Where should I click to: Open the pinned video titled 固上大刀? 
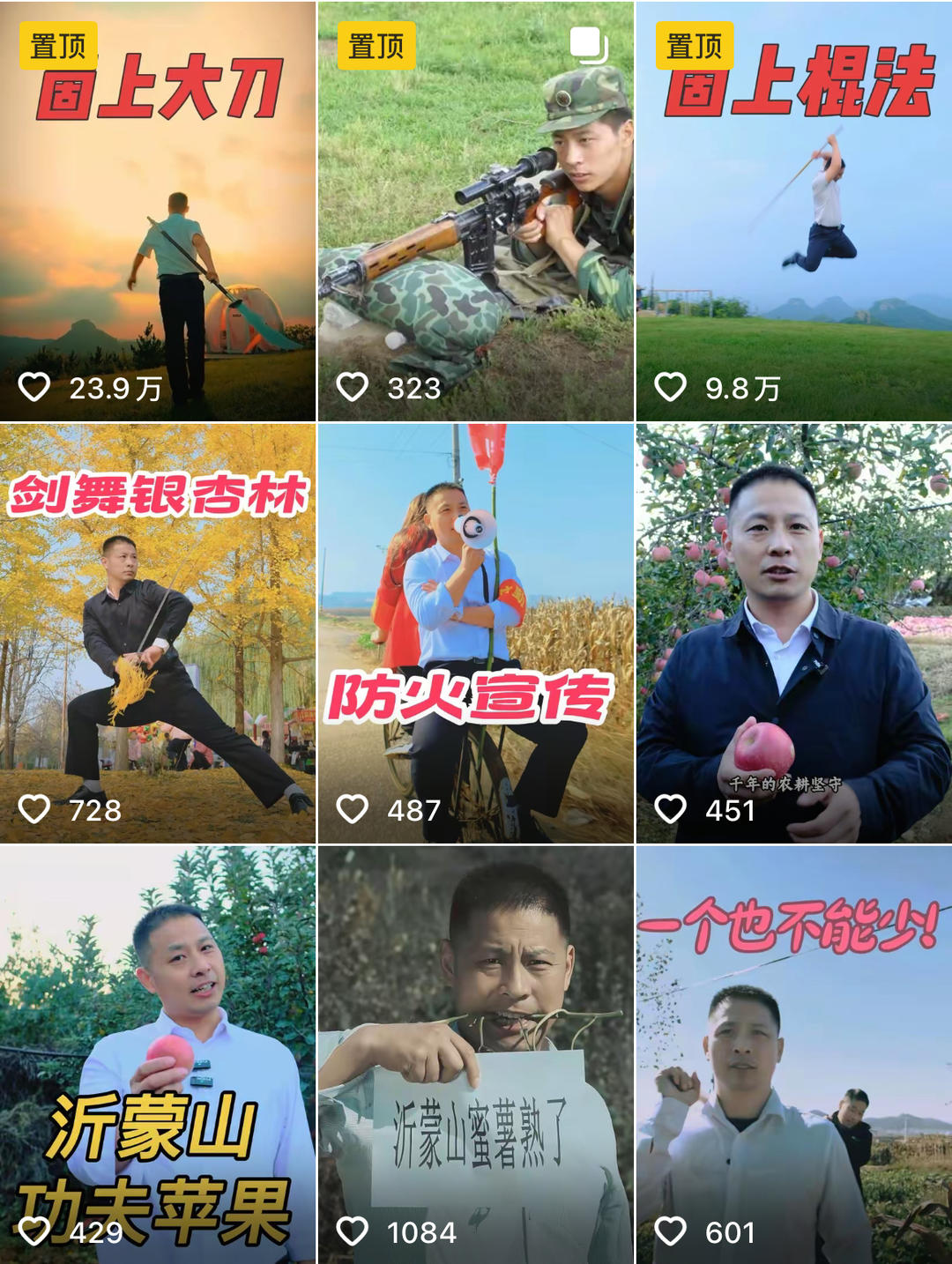coord(158,212)
